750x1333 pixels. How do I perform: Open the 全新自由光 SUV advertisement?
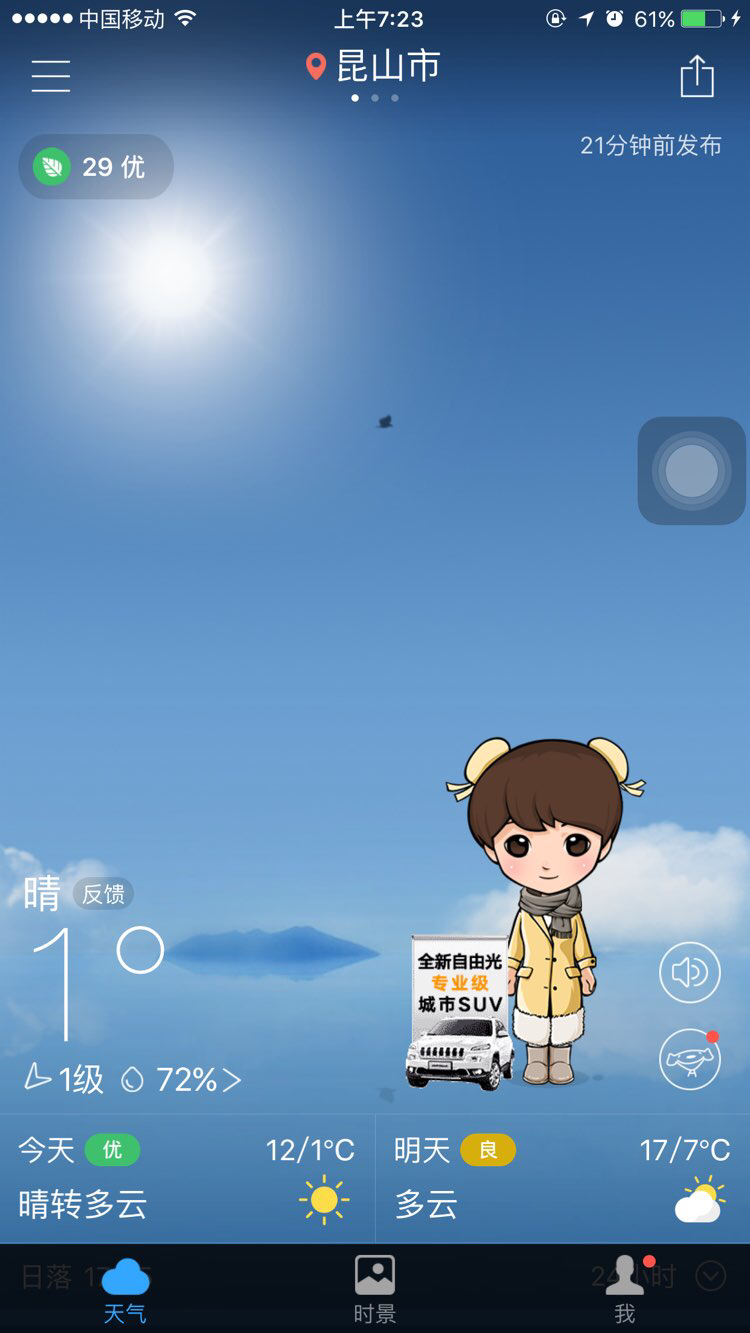(x=461, y=1012)
